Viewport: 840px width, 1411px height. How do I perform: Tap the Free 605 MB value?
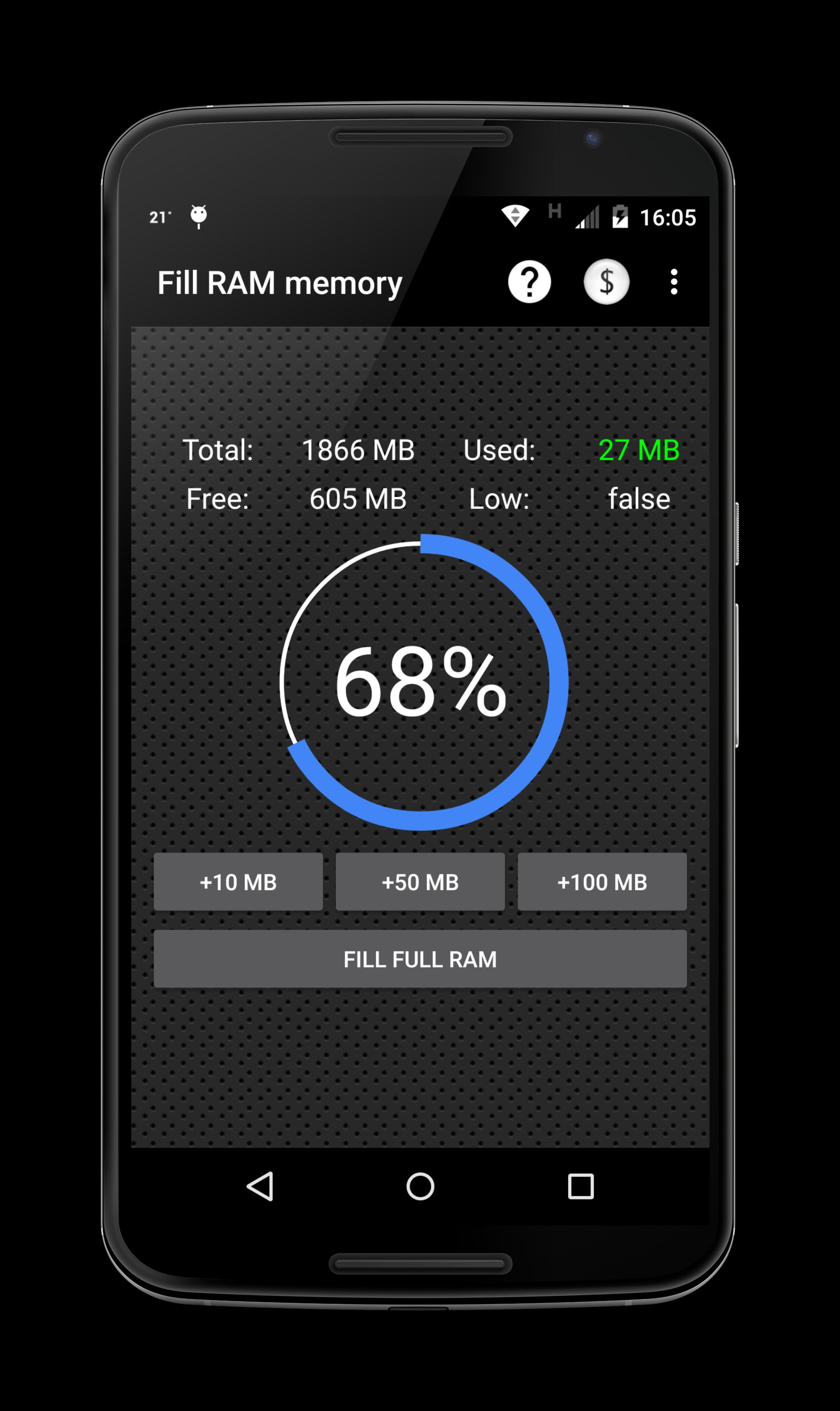pos(358,498)
